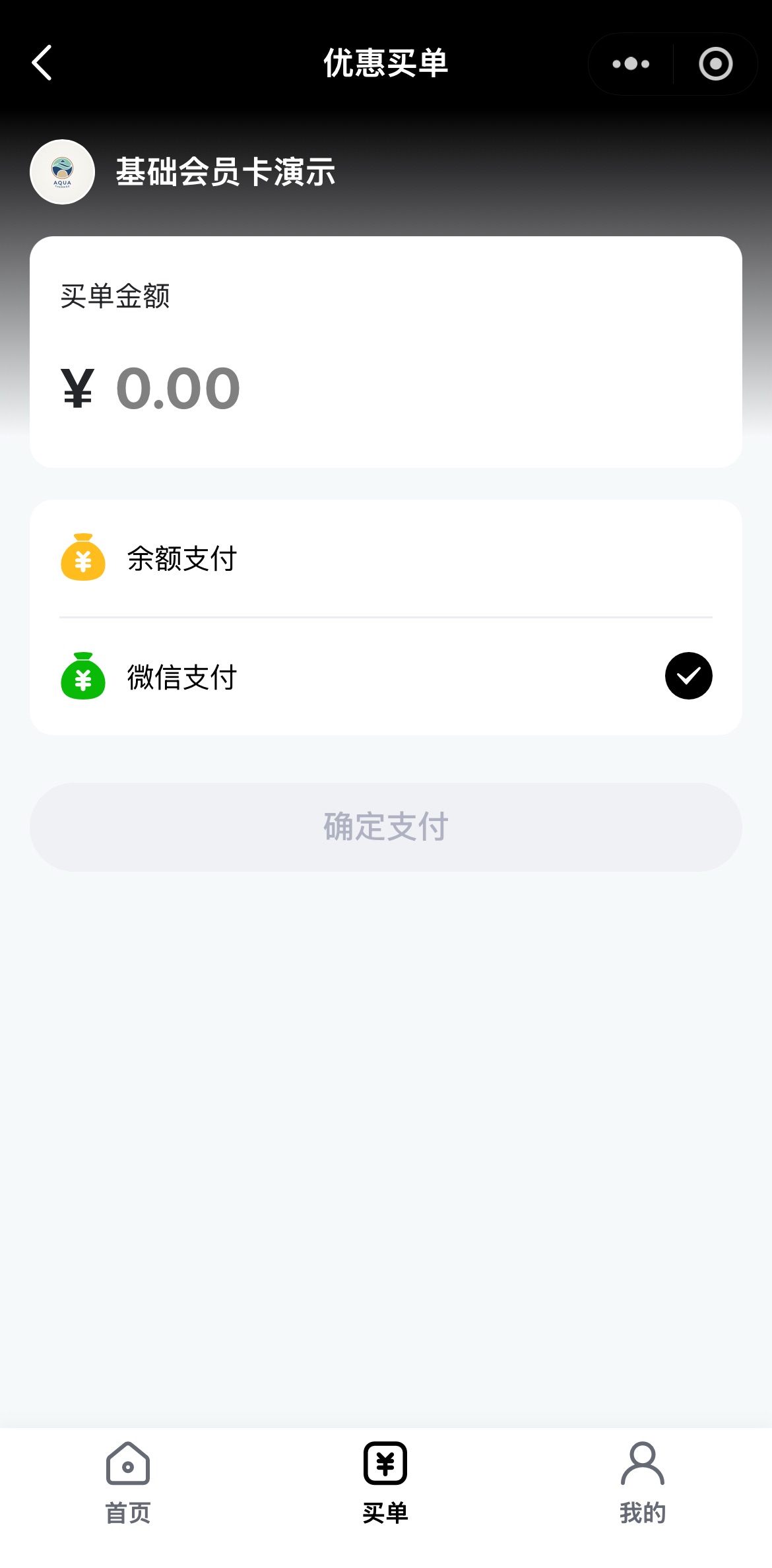Close the mini program via the circle icon
Screen dimensions: 772x1568
pos(715,64)
